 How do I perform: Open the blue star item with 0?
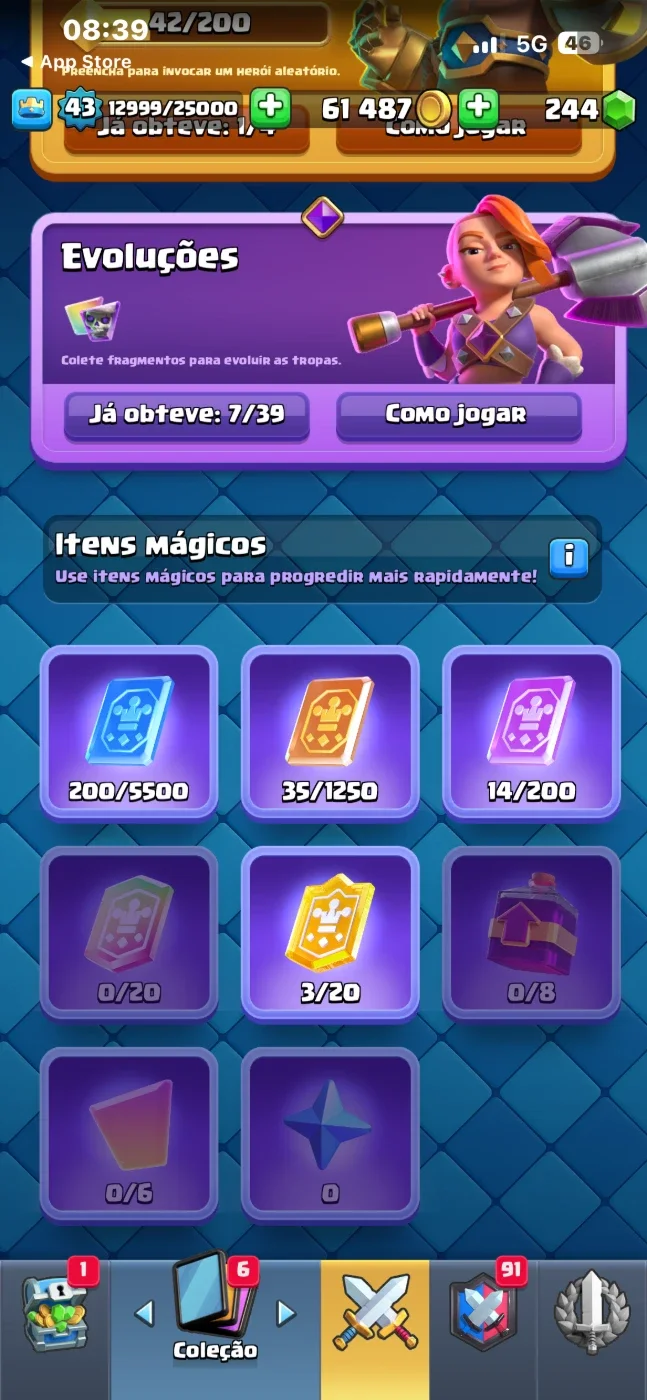click(330, 1135)
